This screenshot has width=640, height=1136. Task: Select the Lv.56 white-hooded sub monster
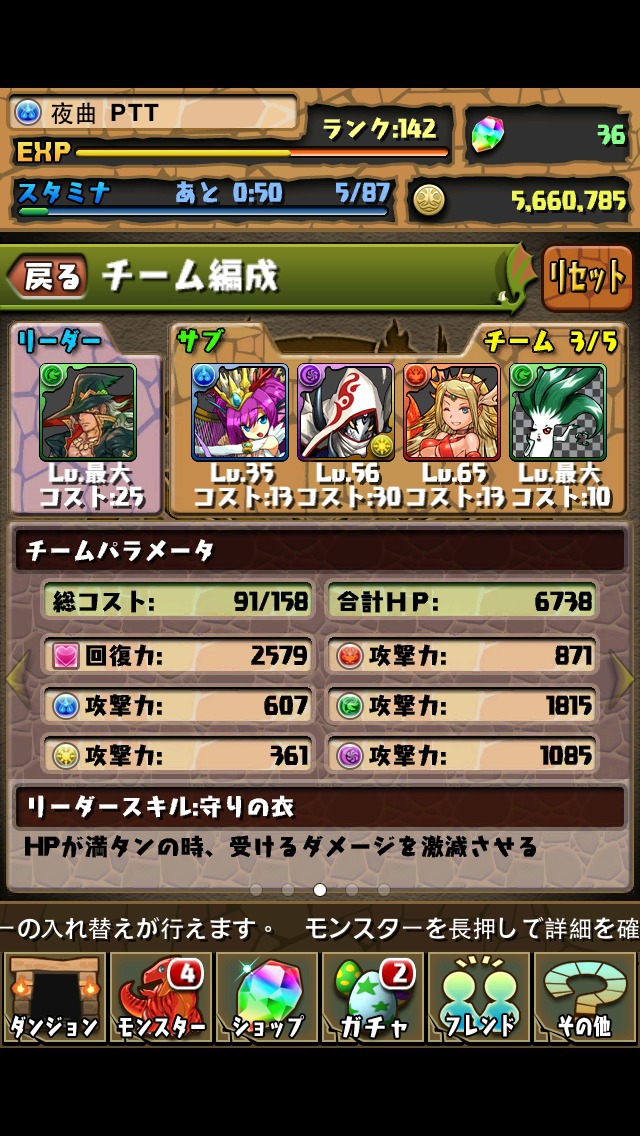(x=345, y=412)
